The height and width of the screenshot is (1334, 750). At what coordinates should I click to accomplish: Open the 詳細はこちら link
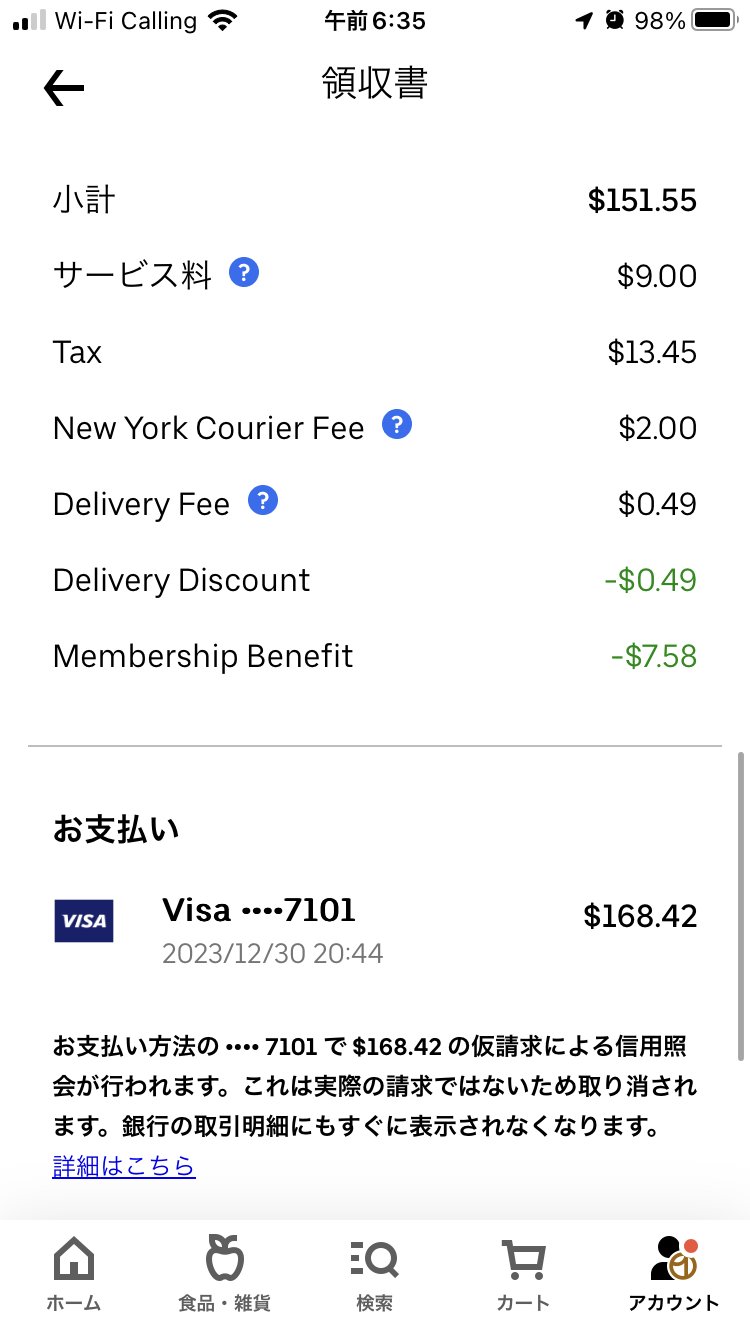pos(124,1165)
